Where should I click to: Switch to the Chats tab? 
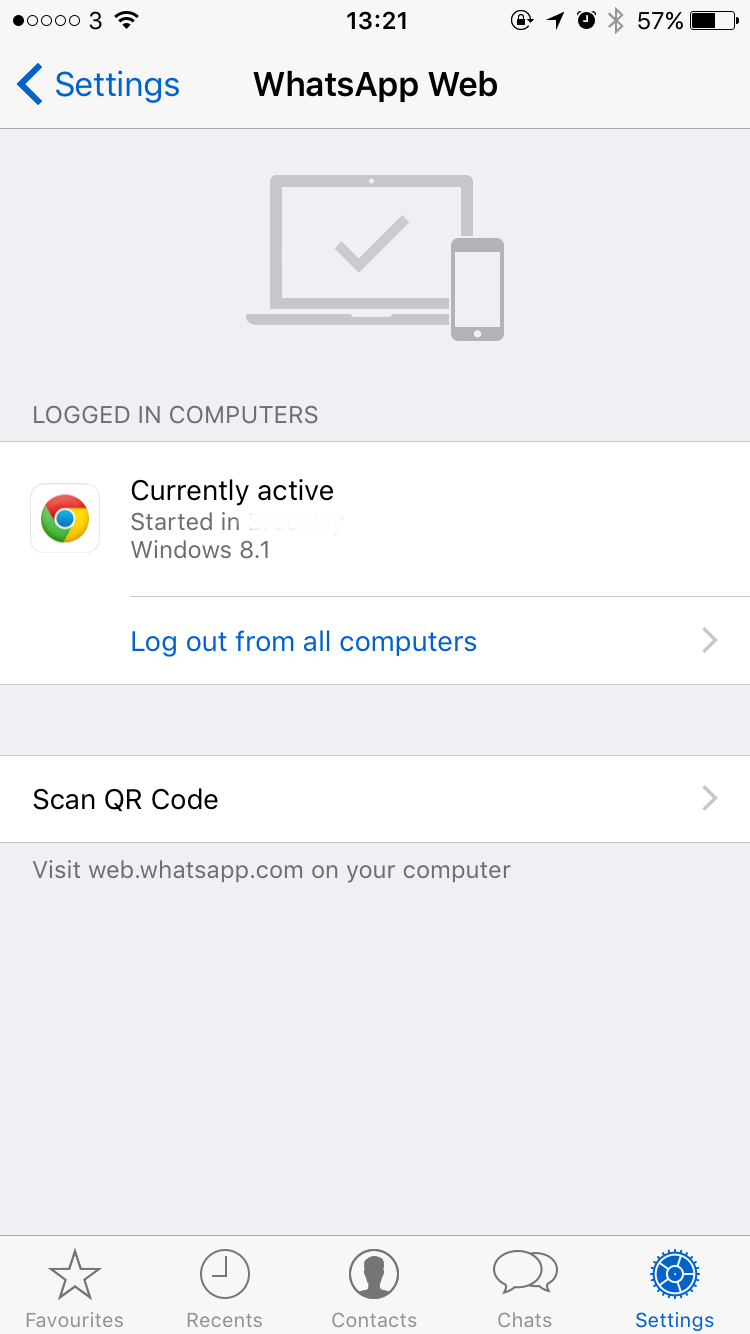coord(524,1288)
